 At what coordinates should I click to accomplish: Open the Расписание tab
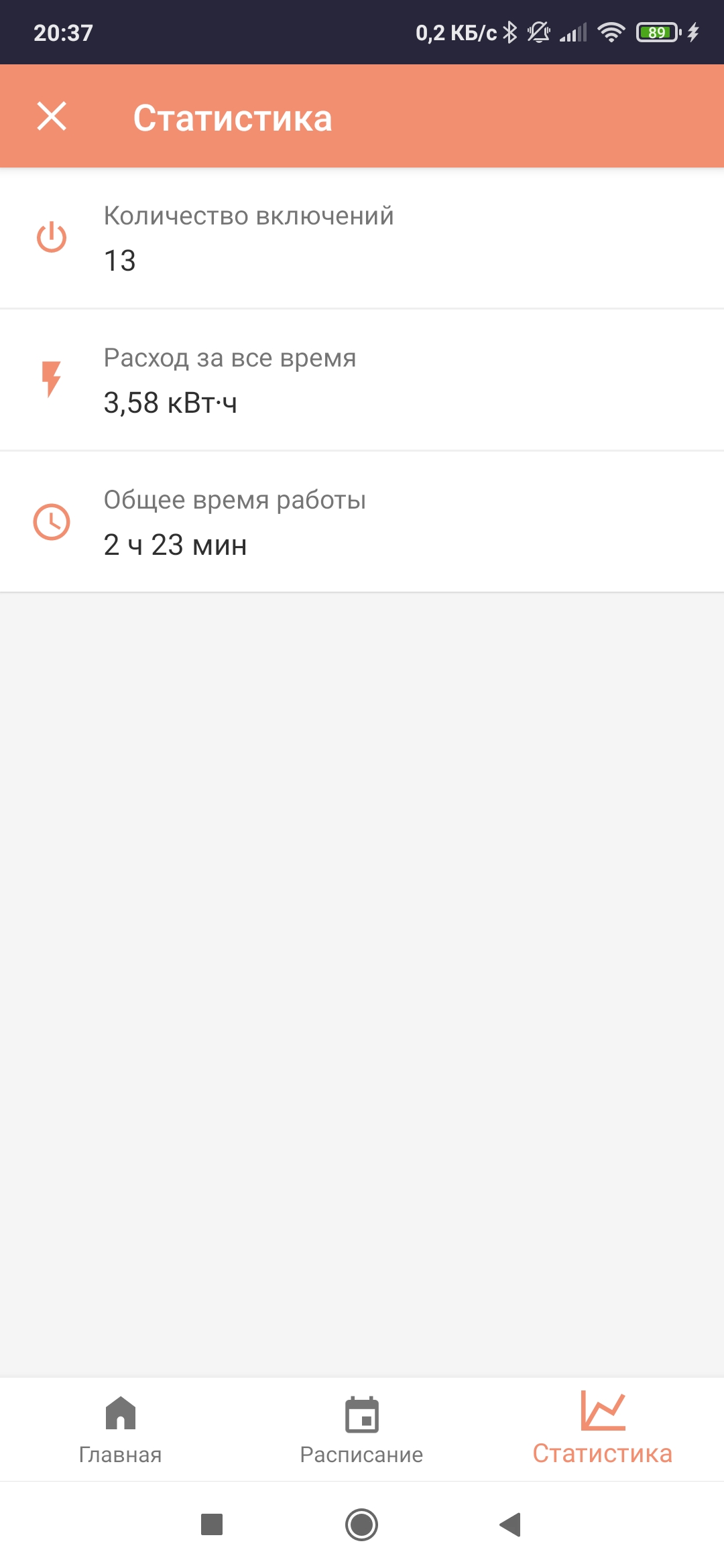click(361, 1429)
